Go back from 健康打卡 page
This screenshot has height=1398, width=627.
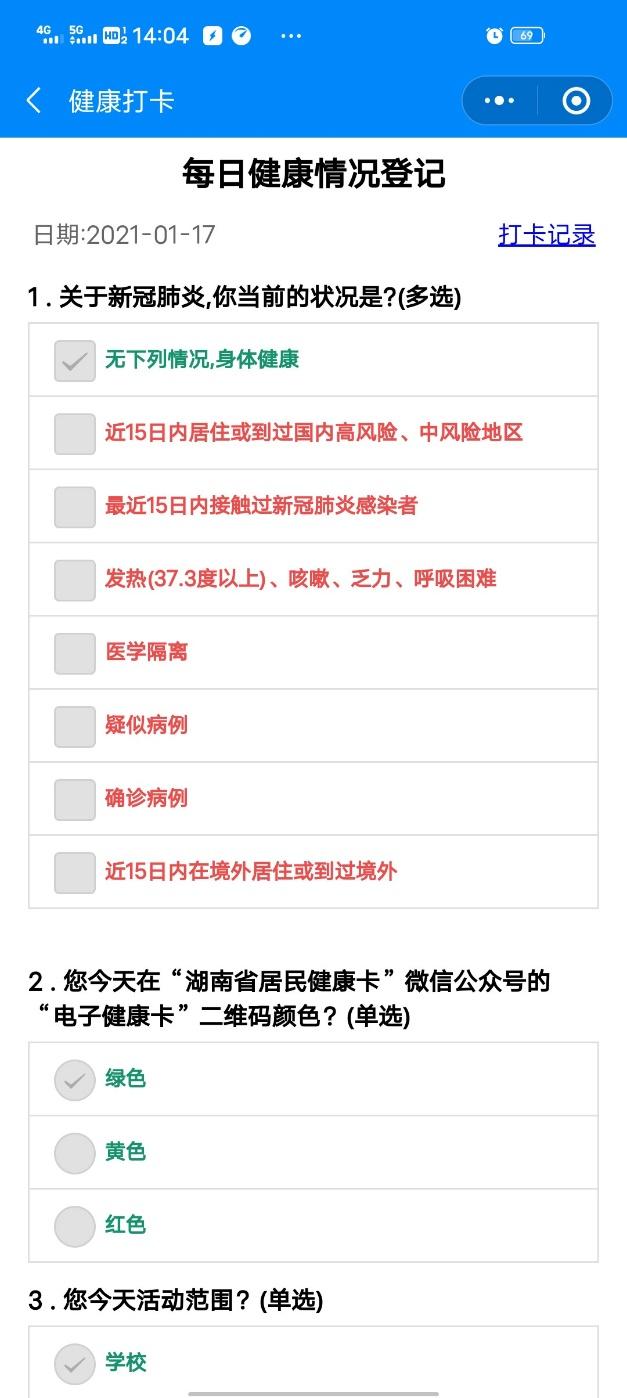34,101
